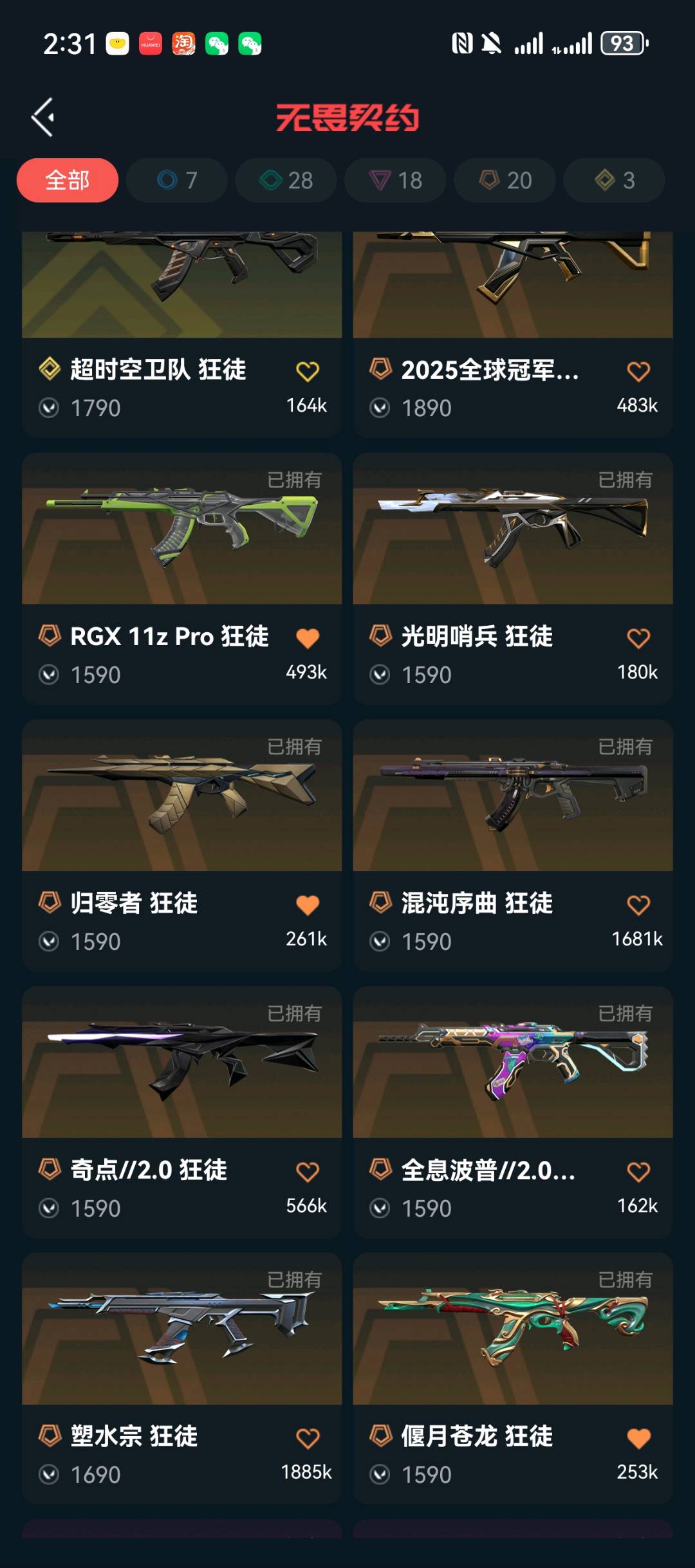Screen dimensions: 695x1568
Task: Switch to the tier filter showing 3
Action: pos(614,180)
